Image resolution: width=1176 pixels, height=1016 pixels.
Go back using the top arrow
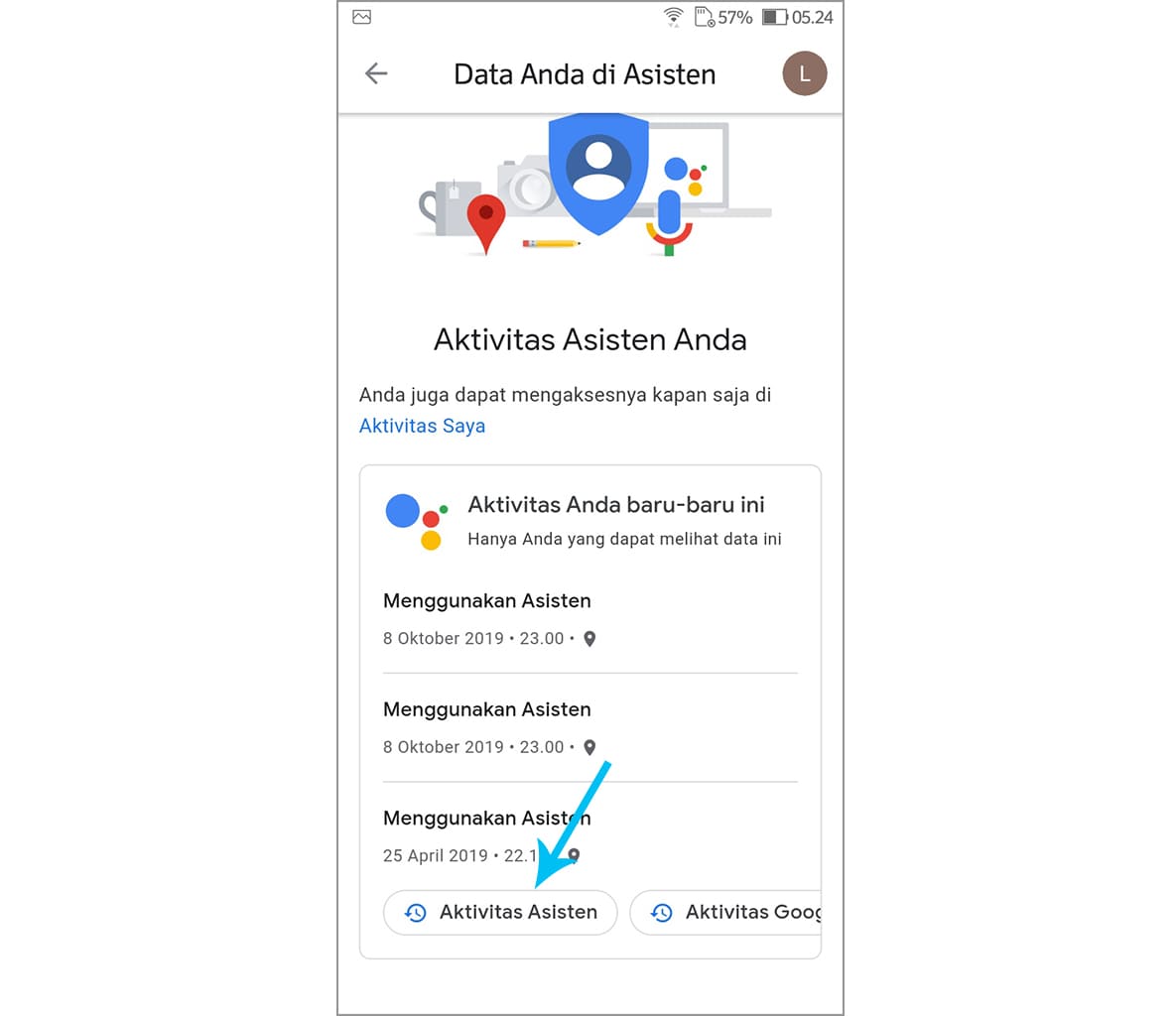click(376, 73)
